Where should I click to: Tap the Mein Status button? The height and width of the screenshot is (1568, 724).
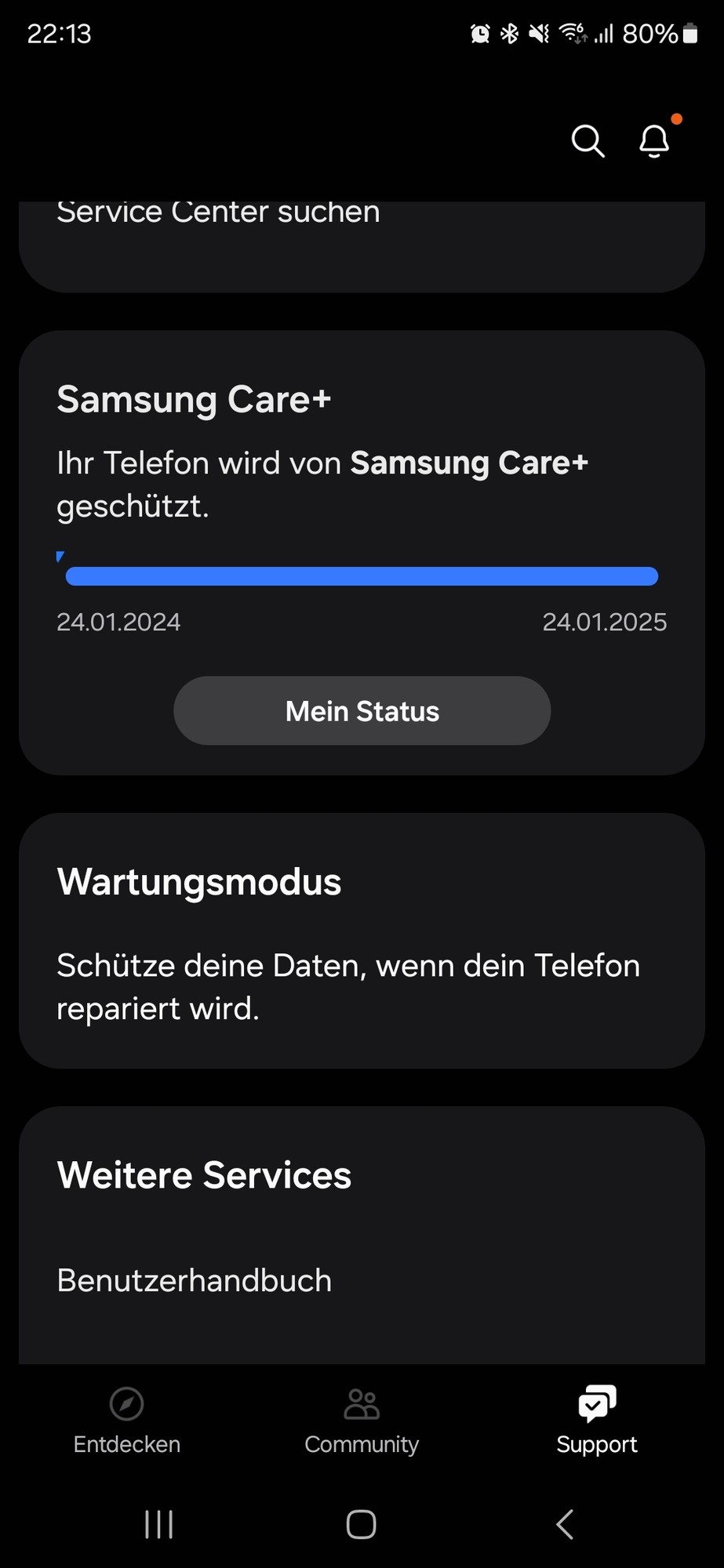pos(362,711)
